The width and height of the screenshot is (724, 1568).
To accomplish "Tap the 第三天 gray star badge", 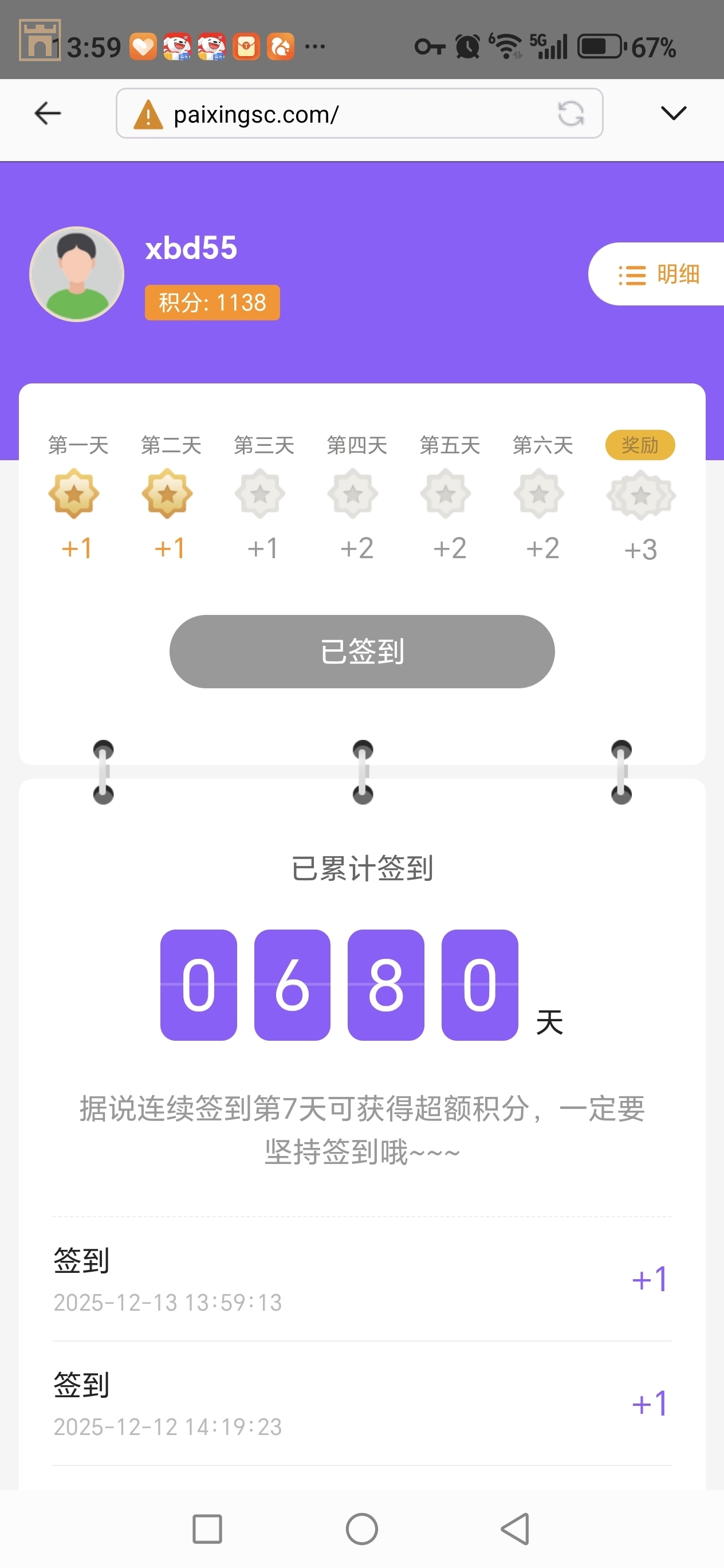I will [260, 494].
